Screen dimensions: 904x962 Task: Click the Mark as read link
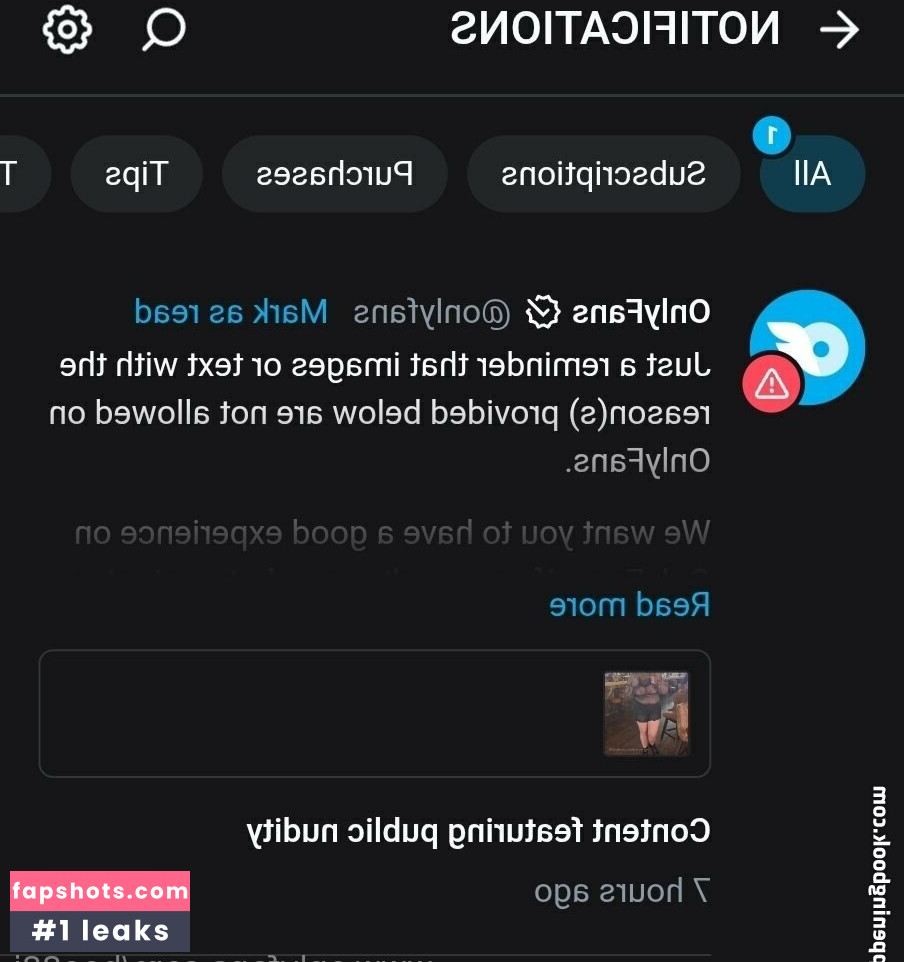[230, 312]
